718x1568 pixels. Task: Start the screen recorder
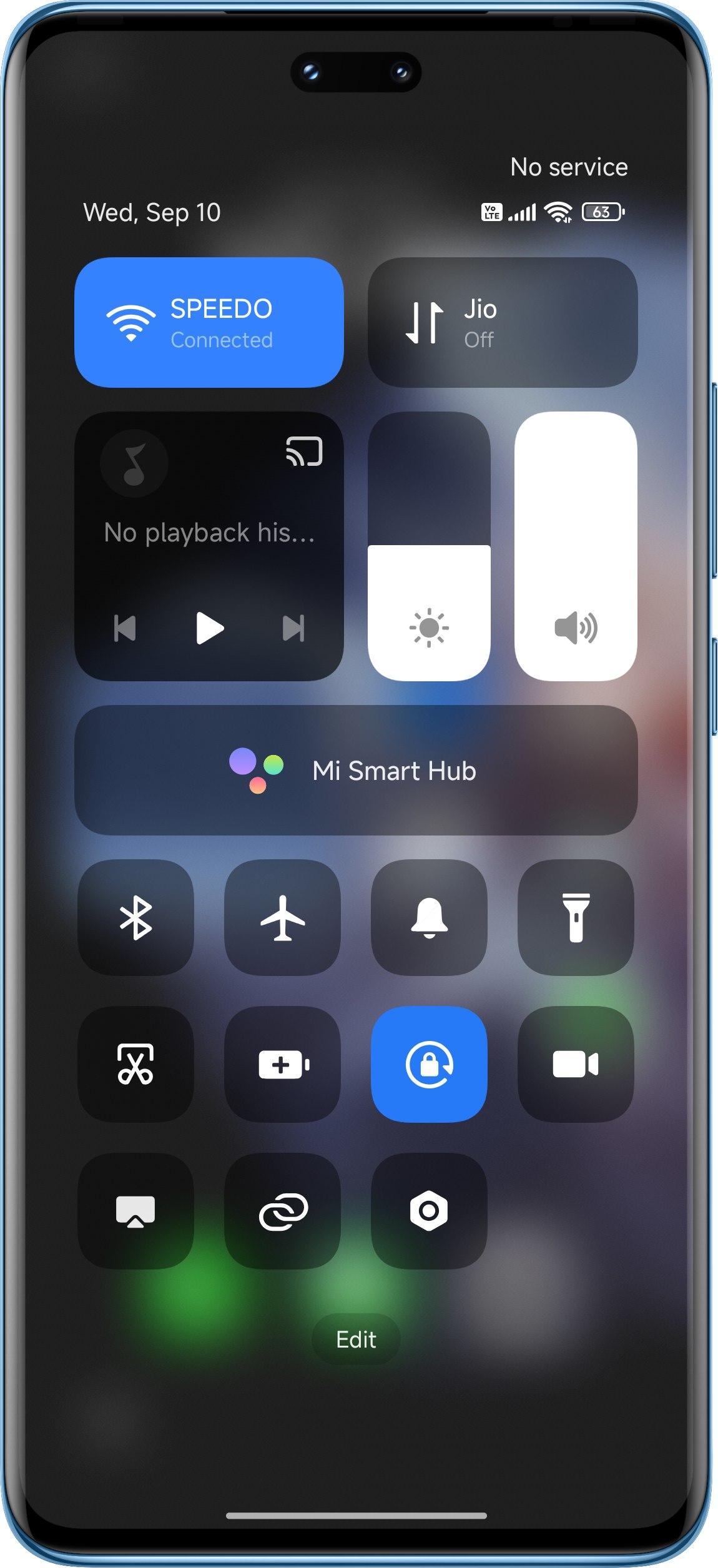[576, 1064]
